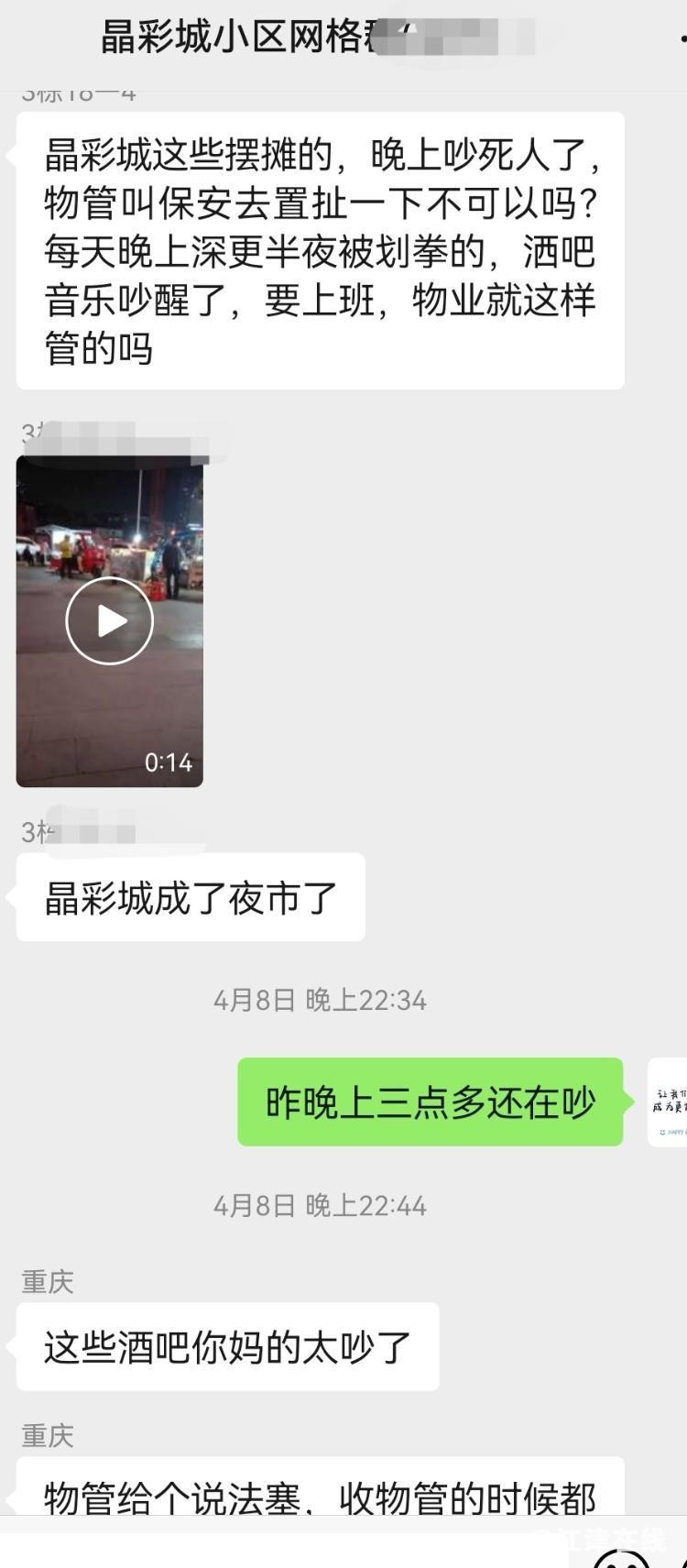Play the 0:14 video message

click(109, 621)
